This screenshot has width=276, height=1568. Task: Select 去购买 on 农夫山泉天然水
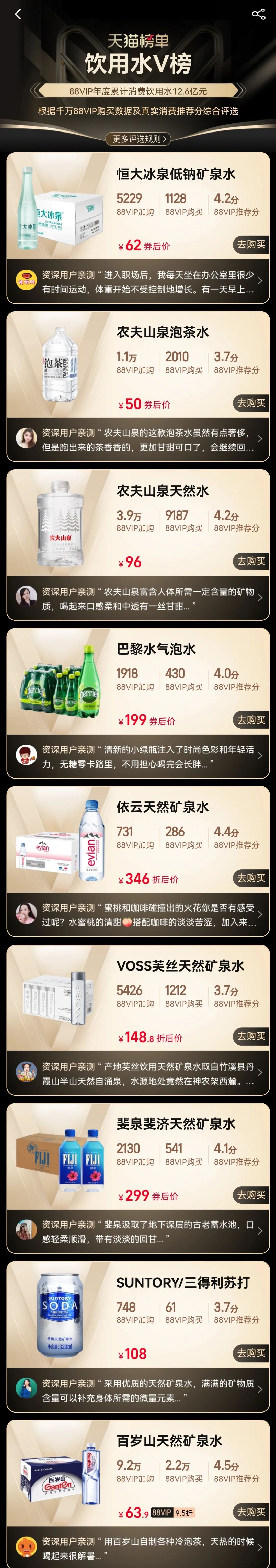pyautogui.click(x=251, y=561)
